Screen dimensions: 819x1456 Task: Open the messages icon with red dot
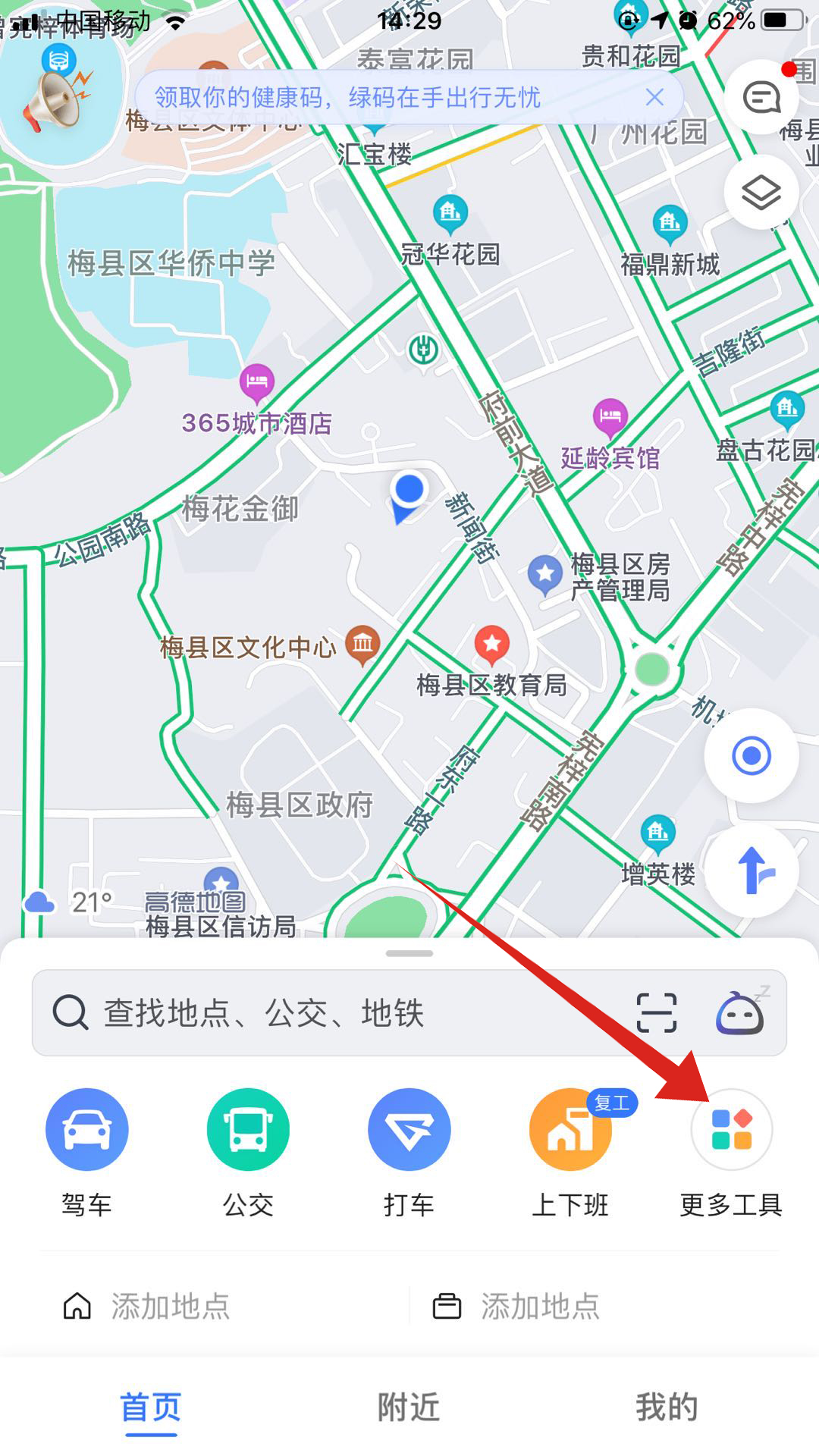pos(761,98)
